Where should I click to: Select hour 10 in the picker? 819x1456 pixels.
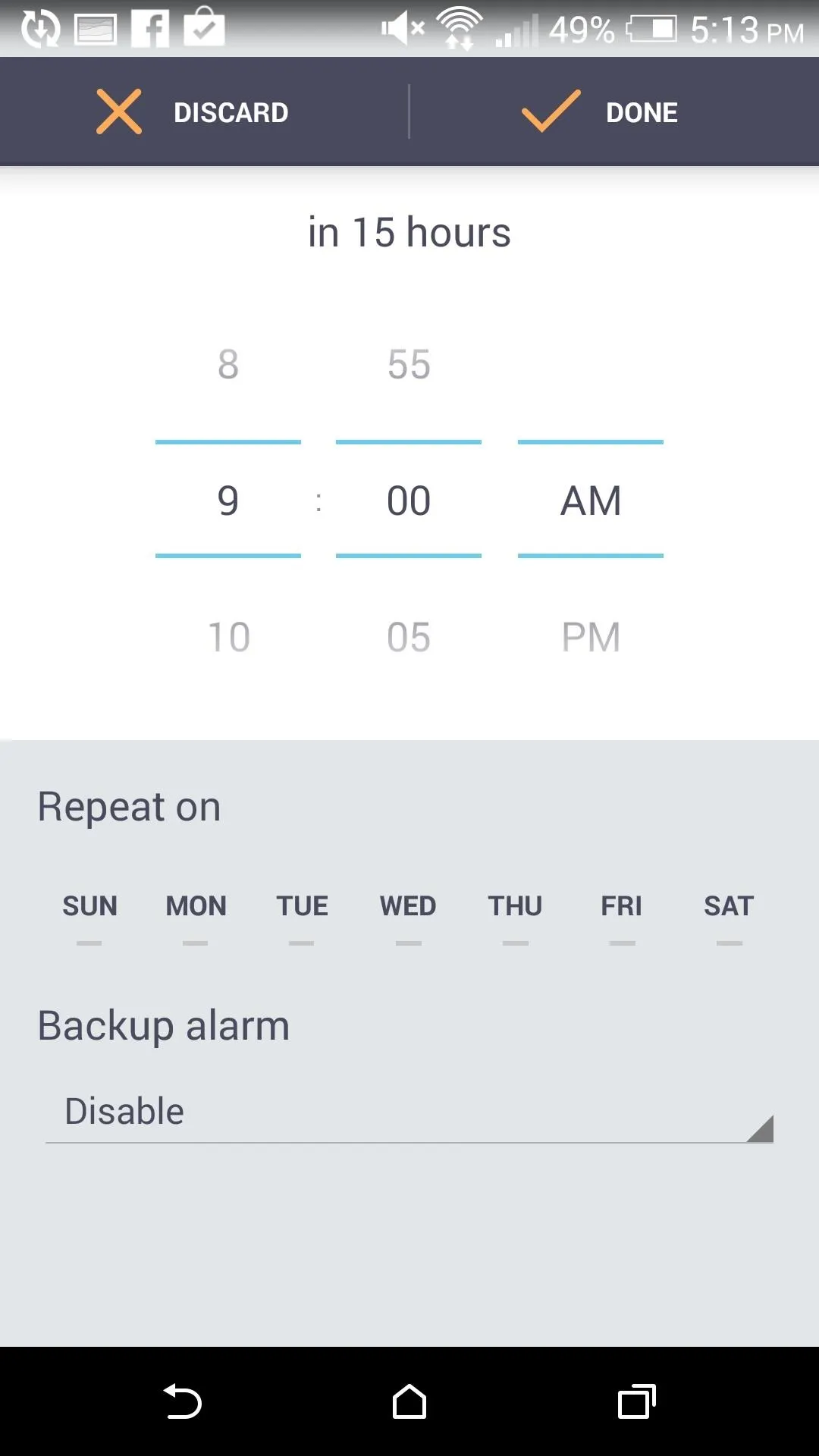pos(228,636)
